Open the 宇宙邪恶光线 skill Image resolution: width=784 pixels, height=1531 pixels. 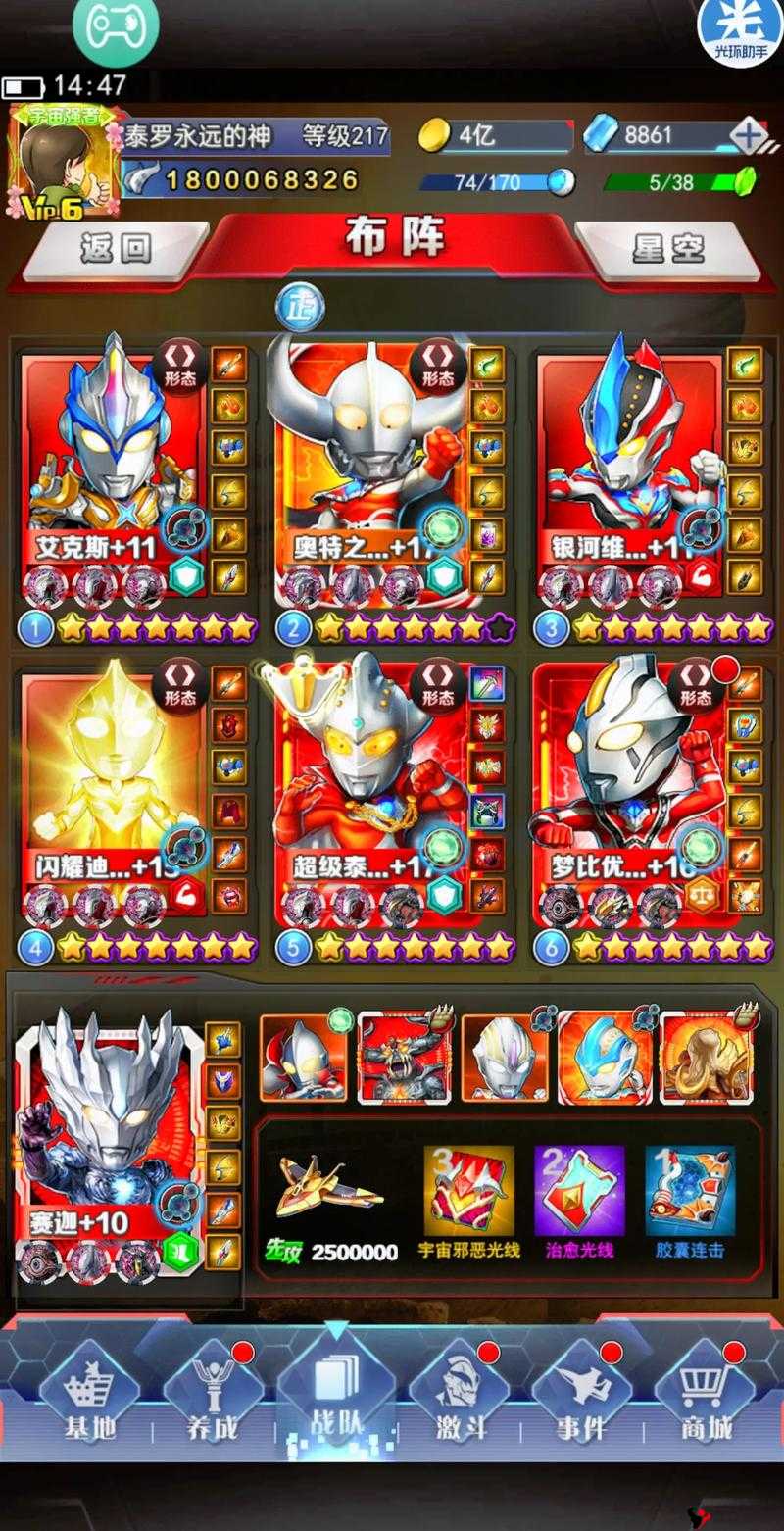pos(468,1196)
